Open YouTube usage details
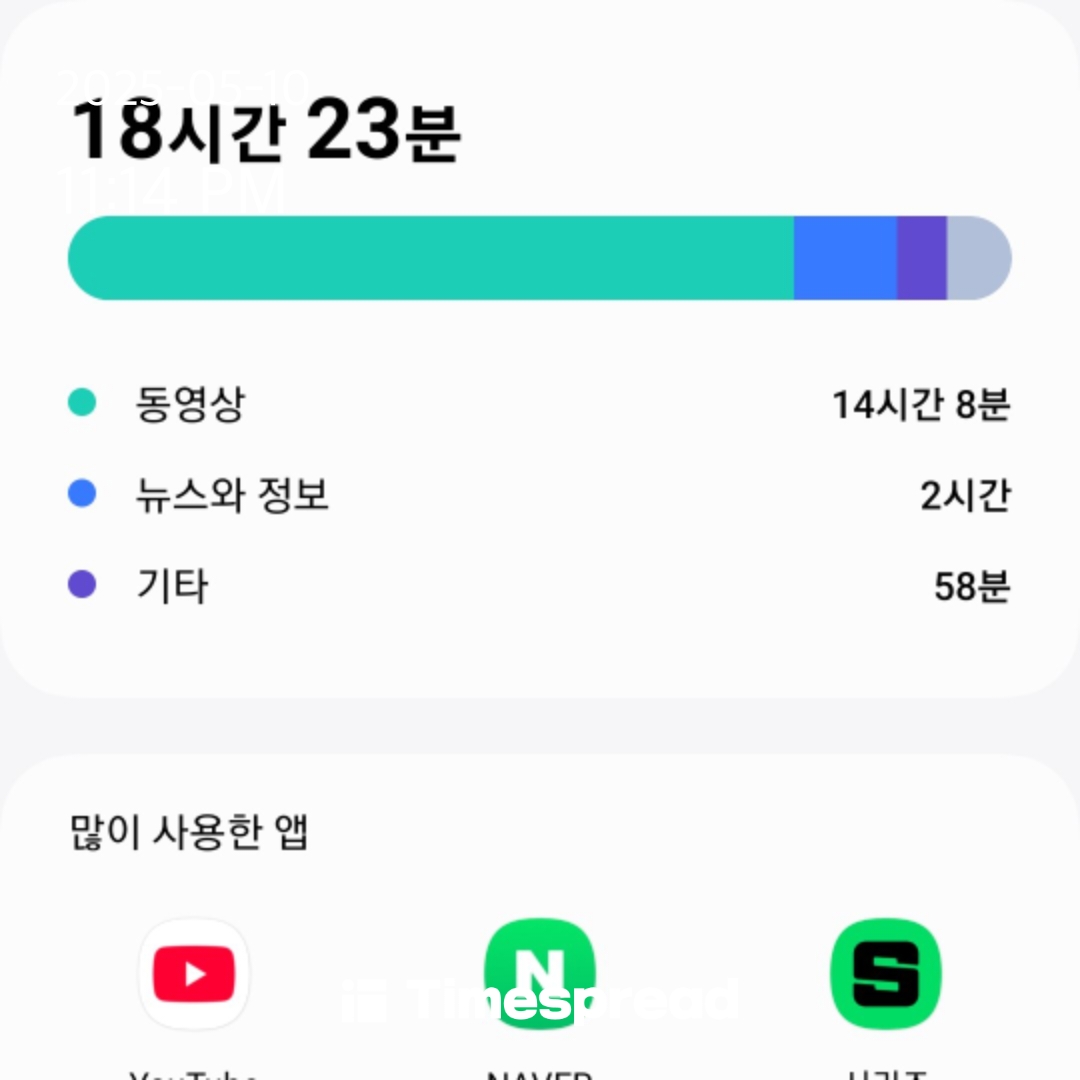Viewport: 1080px width, 1080px height. click(x=194, y=974)
